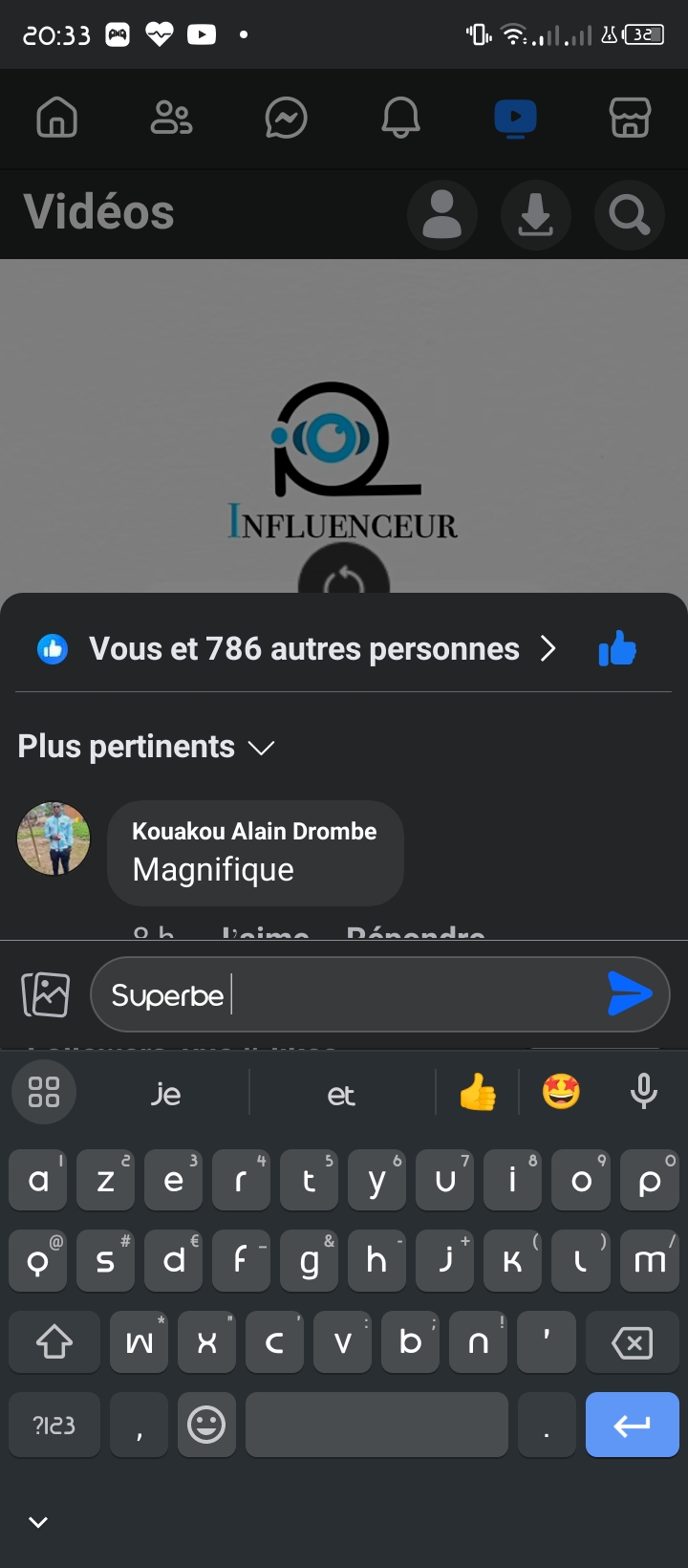Switch to the Marketplace tab

tap(630, 119)
